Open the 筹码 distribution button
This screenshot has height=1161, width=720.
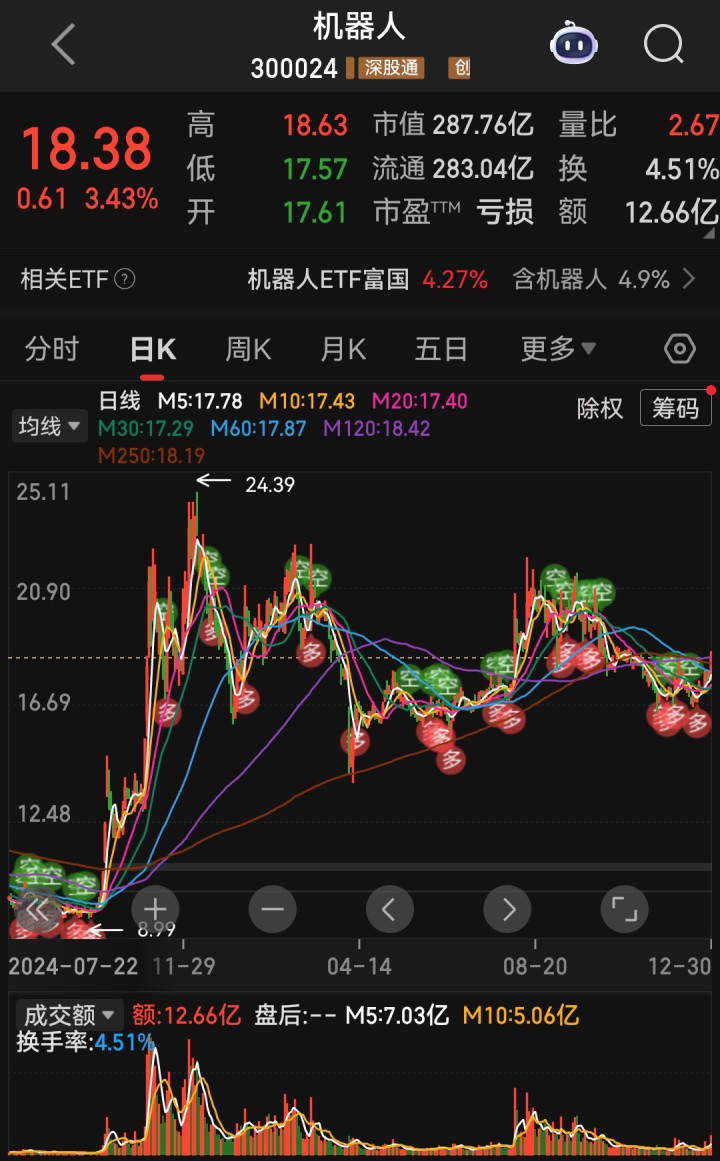tap(675, 408)
